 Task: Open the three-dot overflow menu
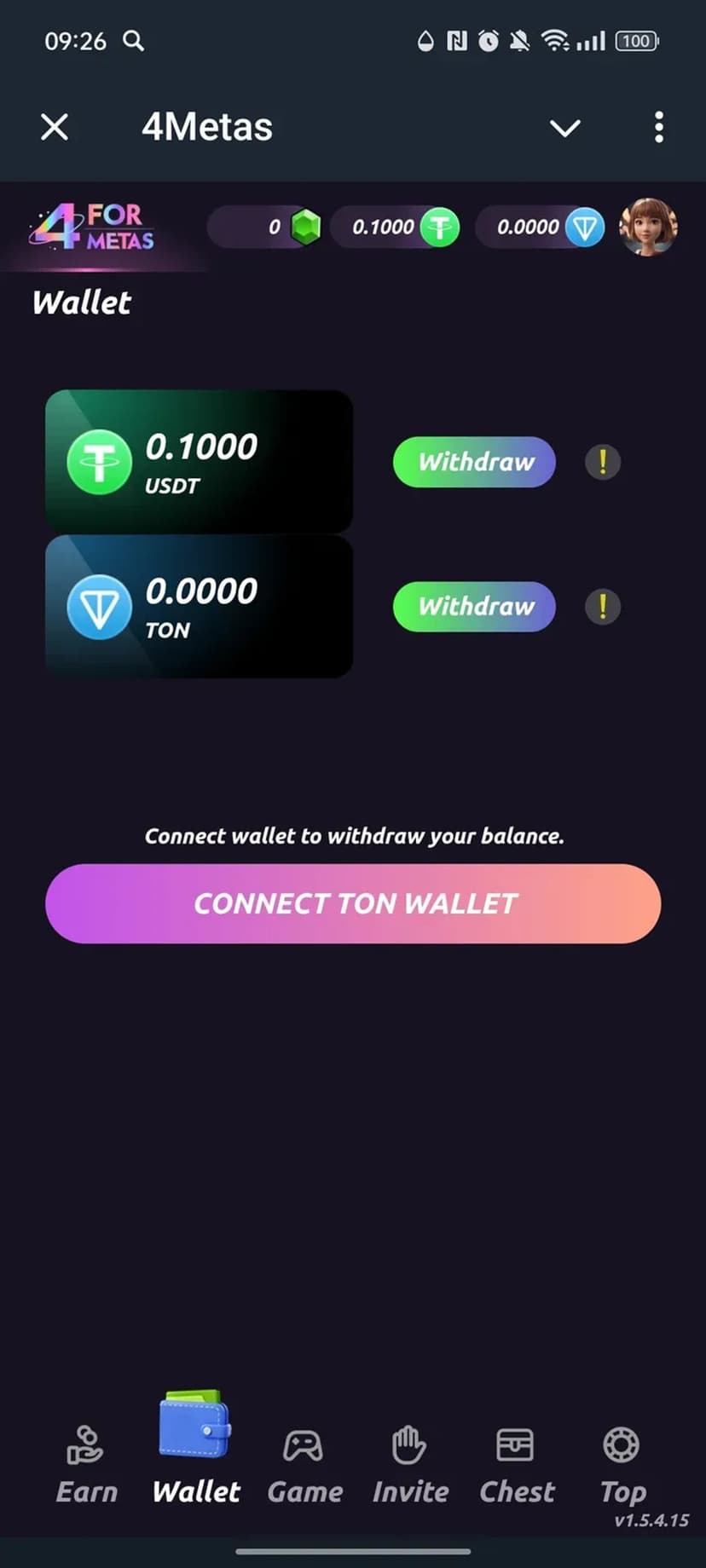658,128
